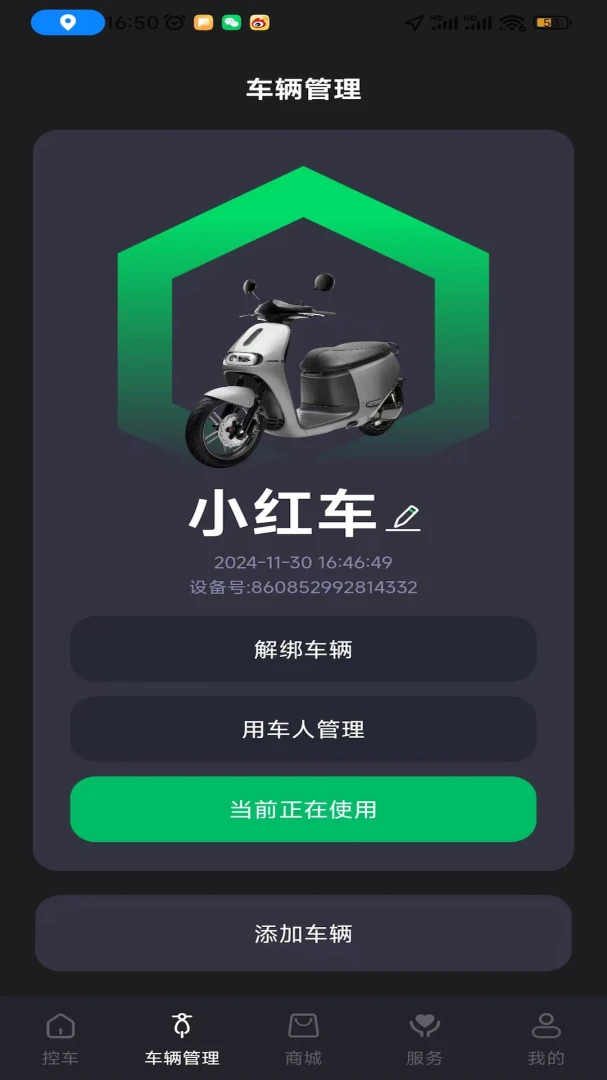Open the 我的 profile tab
This screenshot has height=1080, width=607.
[546, 1038]
